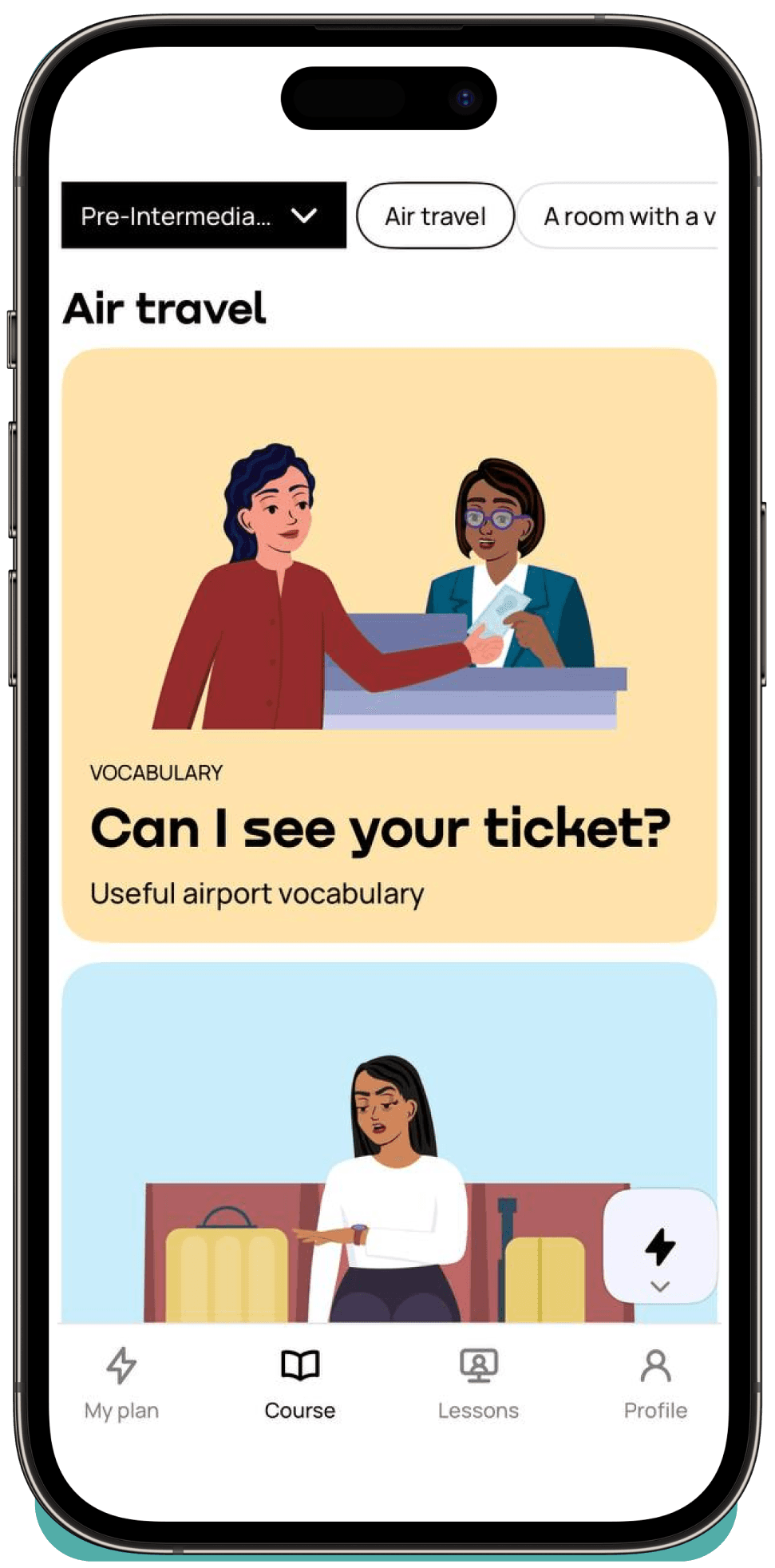Select the A room with a view chip

click(x=623, y=216)
